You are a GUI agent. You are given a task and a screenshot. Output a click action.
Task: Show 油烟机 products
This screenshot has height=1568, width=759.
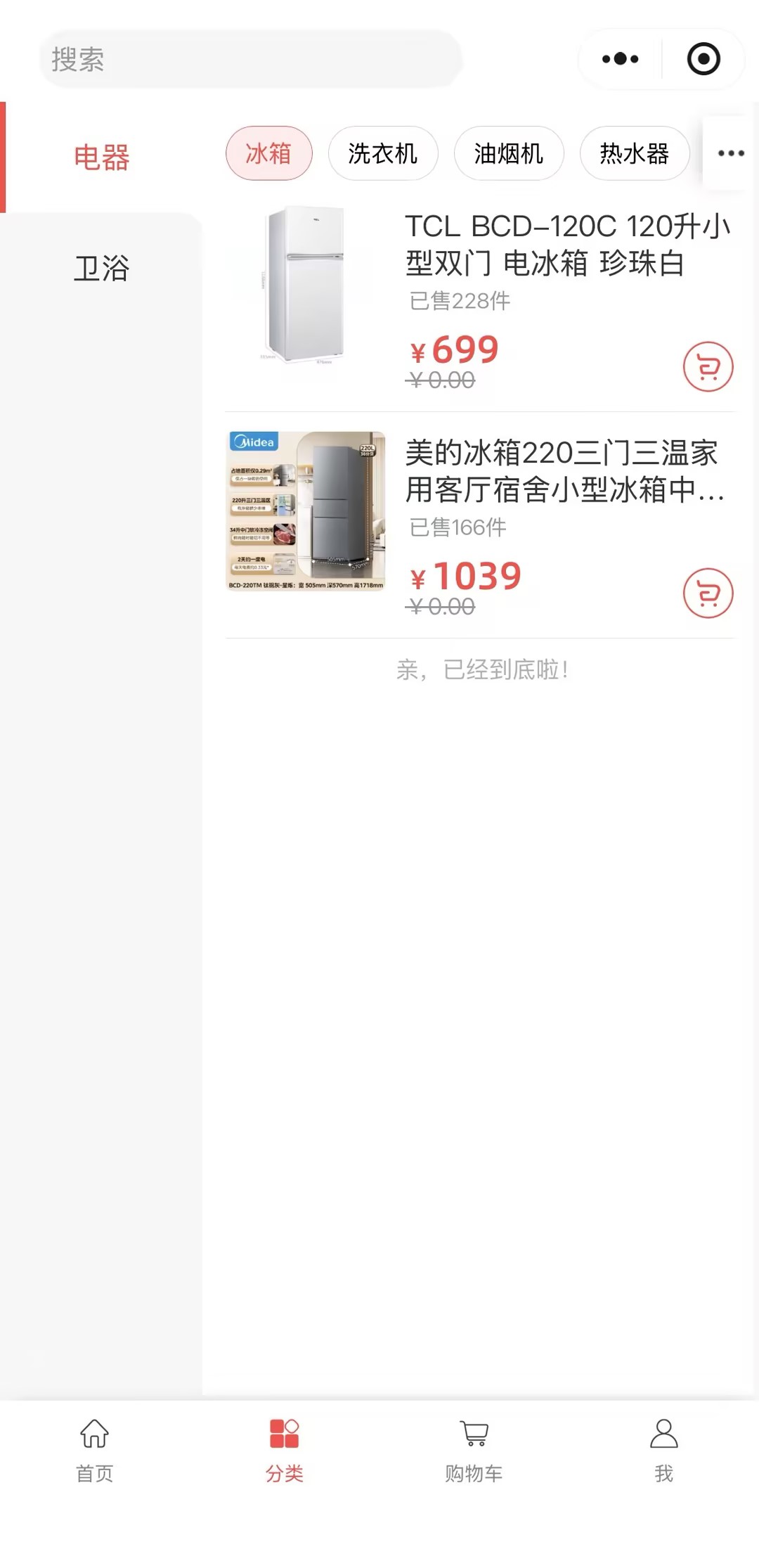click(x=508, y=153)
